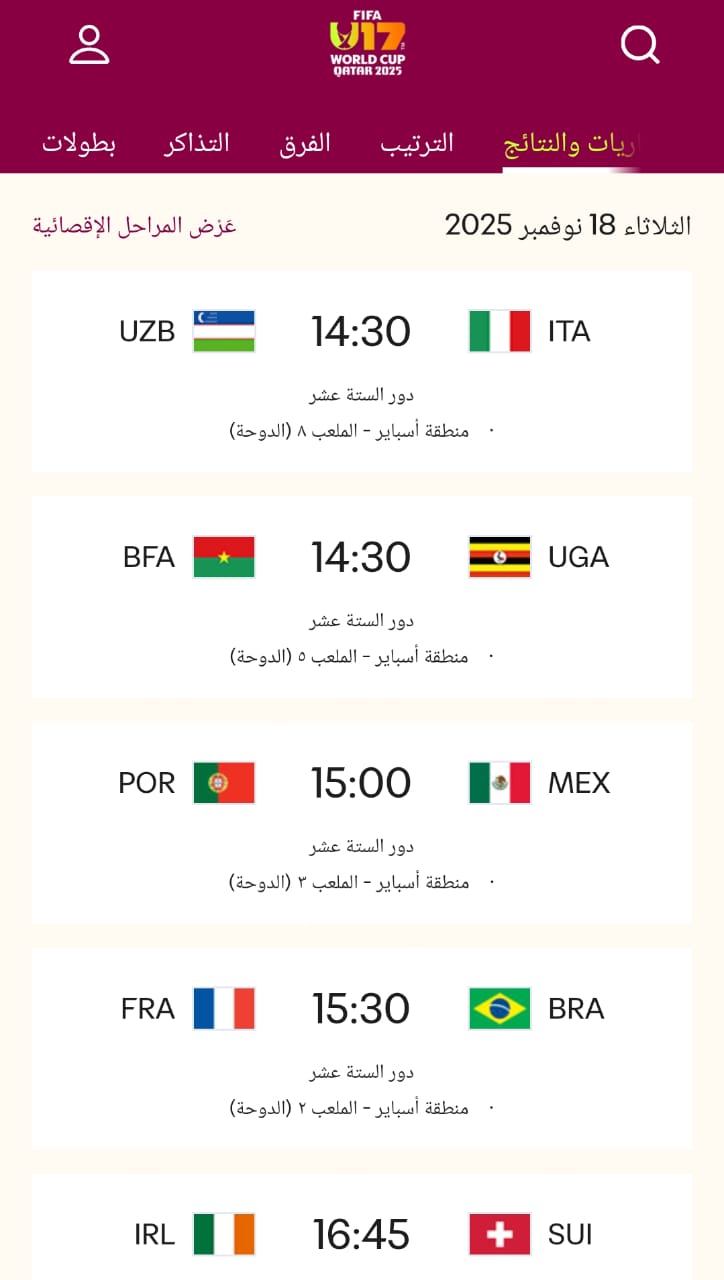Image resolution: width=724 pixels, height=1280 pixels.
Task: Tap the عرض المراحل الإقصائية link
Action: coord(135,225)
